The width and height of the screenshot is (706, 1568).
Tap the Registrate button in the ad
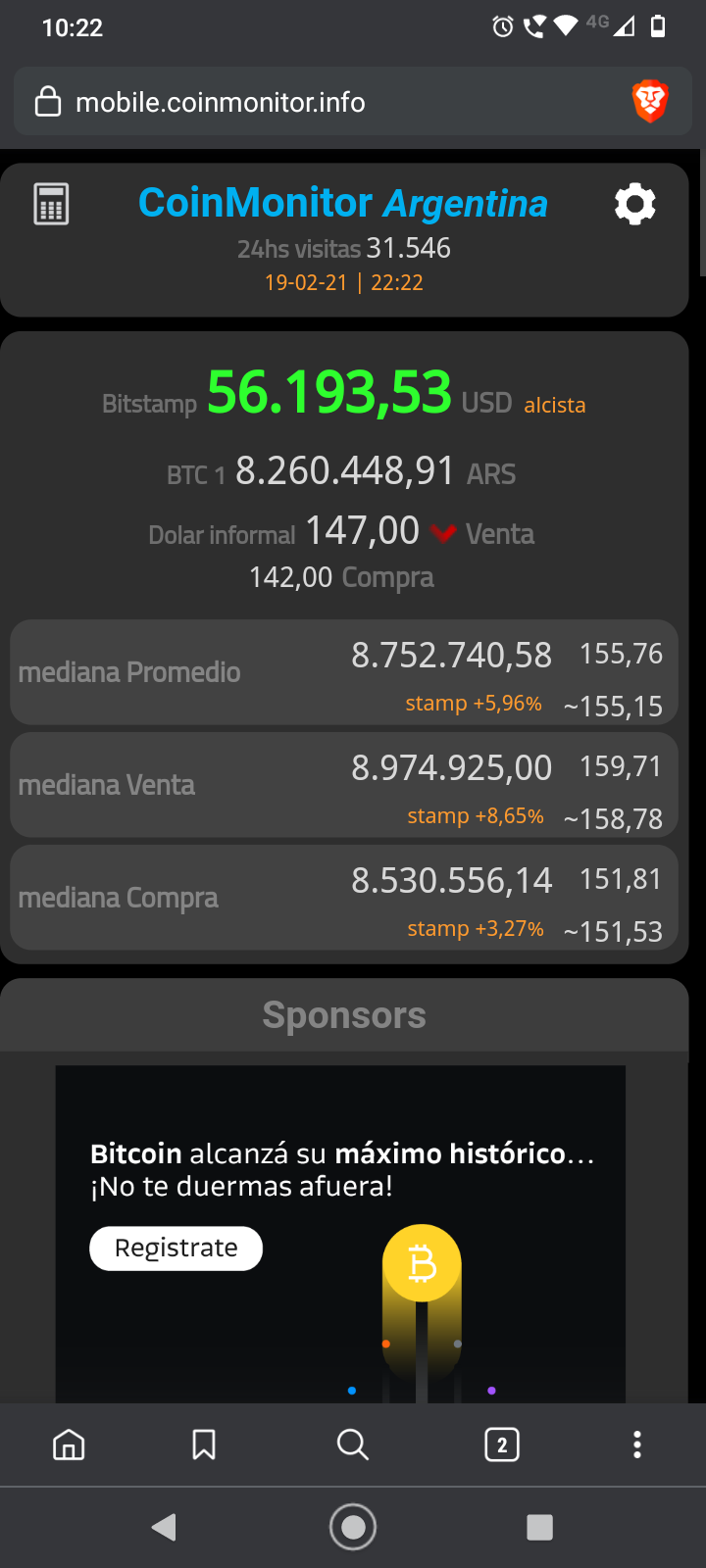[x=176, y=1249]
